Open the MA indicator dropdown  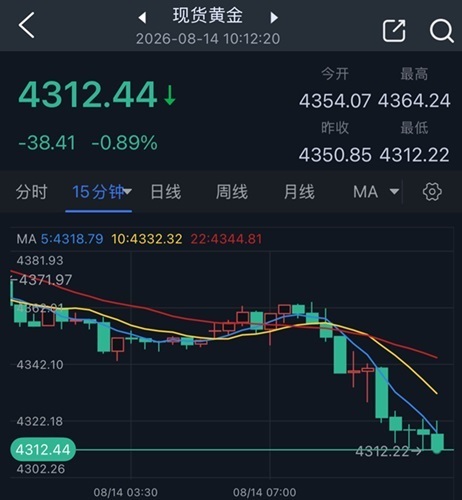pos(376,192)
